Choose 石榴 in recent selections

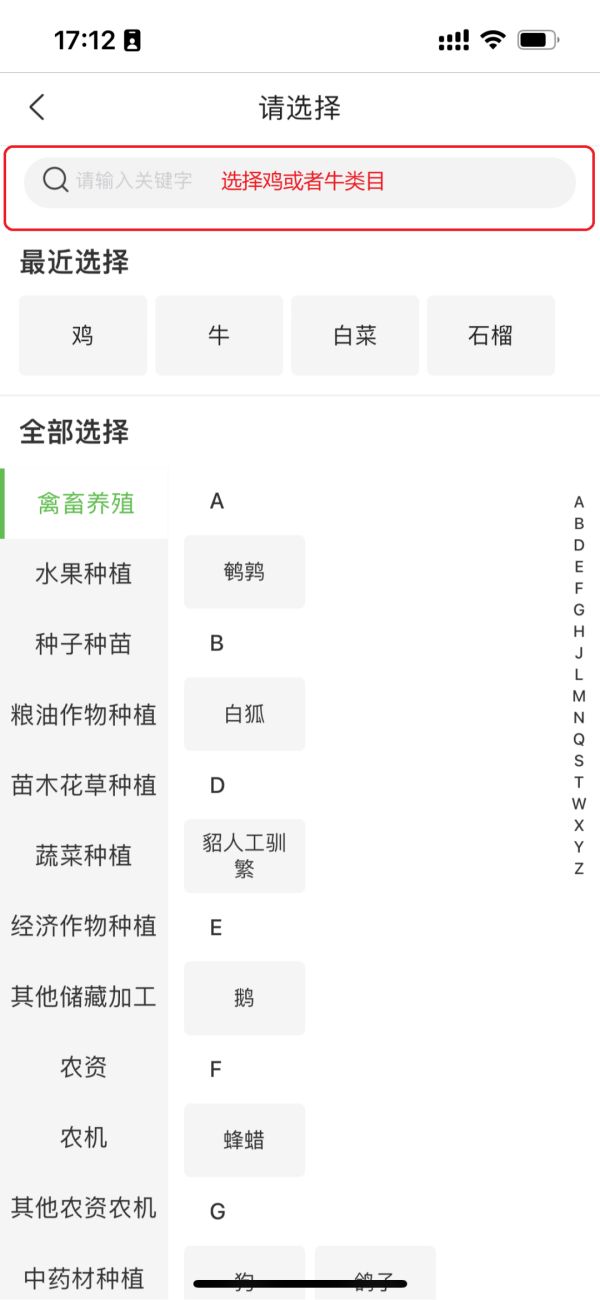click(491, 336)
